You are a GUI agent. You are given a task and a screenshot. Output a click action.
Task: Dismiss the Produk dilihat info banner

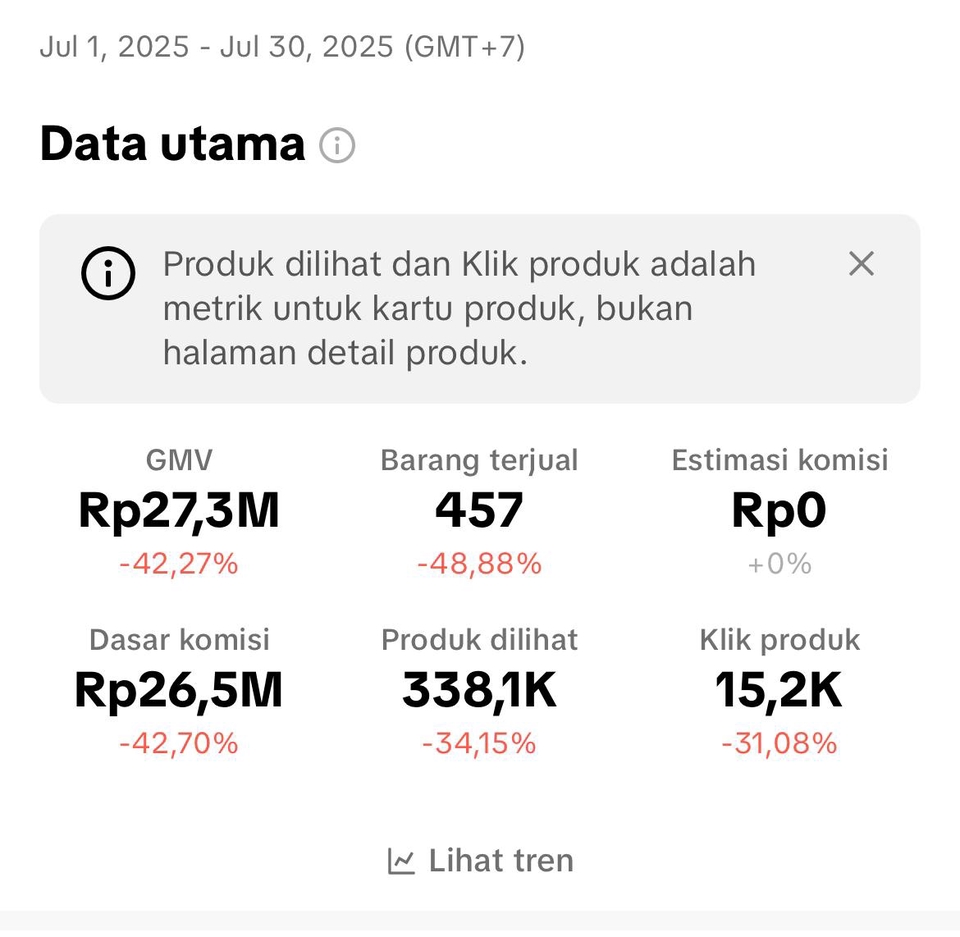point(861,264)
